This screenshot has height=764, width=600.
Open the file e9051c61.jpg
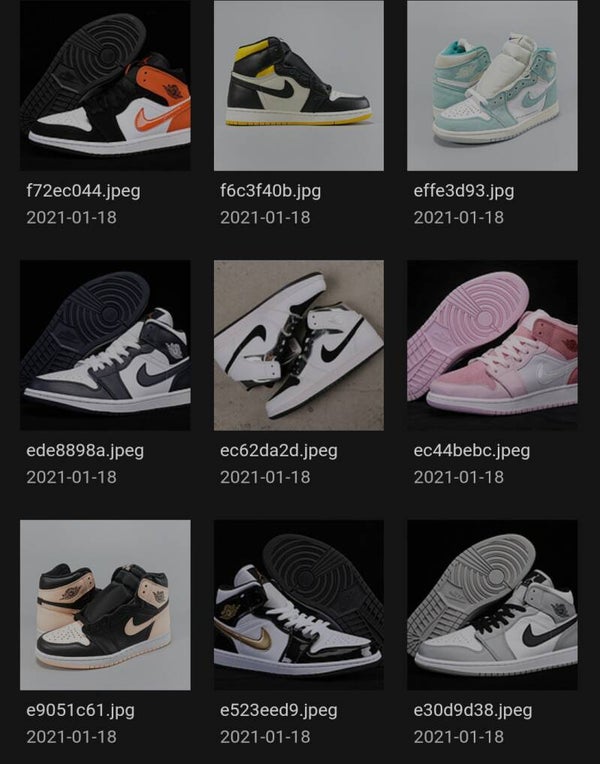point(105,604)
